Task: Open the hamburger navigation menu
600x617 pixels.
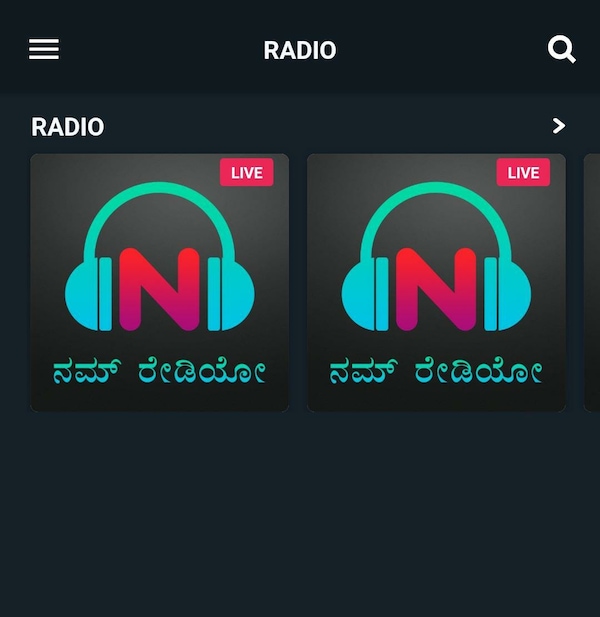Action: (44, 49)
